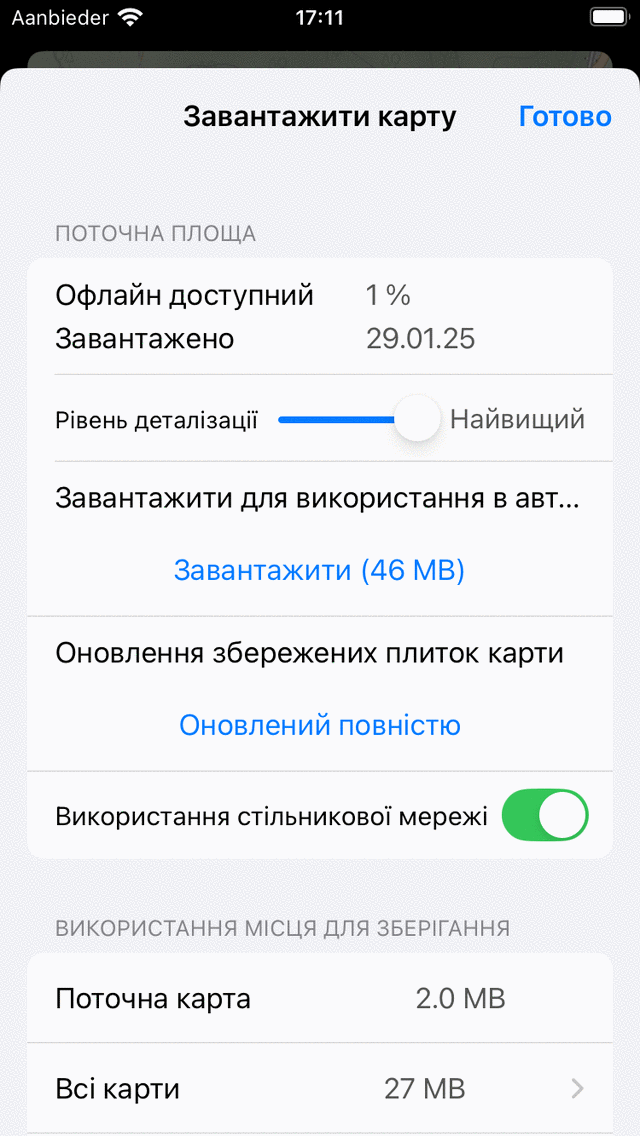The height and width of the screenshot is (1136, 640).
Task: Disable Використання стільникової мережі switch
Action: [544, 816]
